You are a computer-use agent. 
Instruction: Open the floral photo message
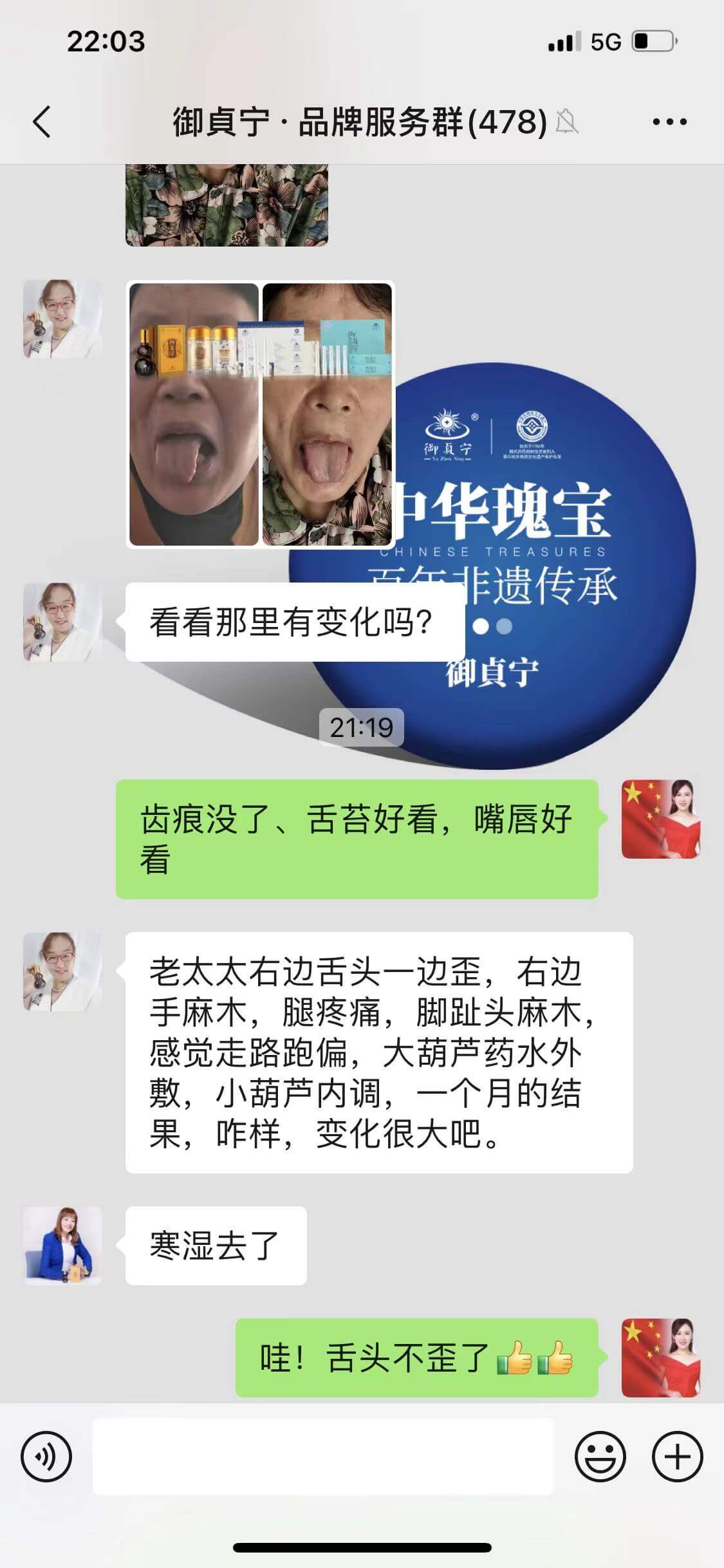pyautogui.click(x=227, y=205)
